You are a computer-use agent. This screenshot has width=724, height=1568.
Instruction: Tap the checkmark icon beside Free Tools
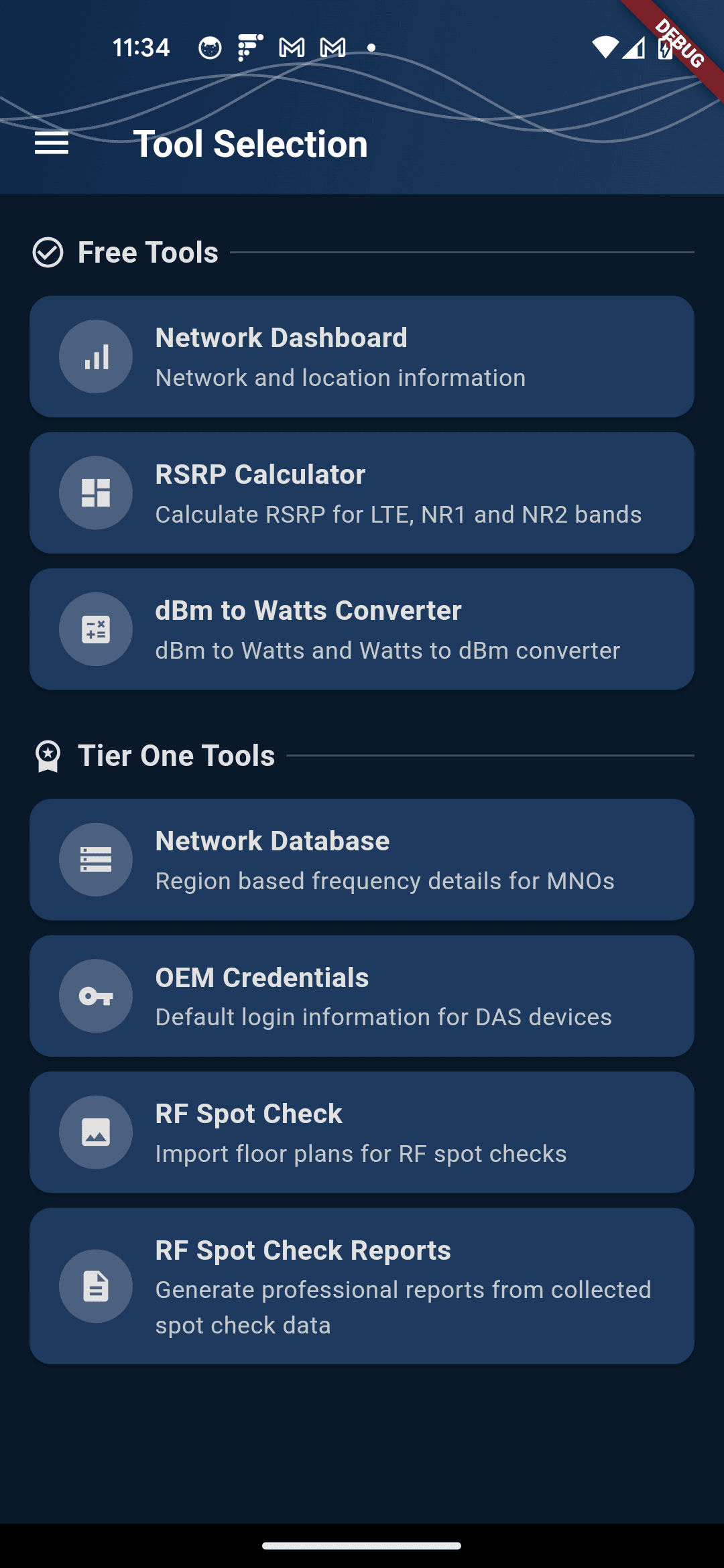point(47,253)
